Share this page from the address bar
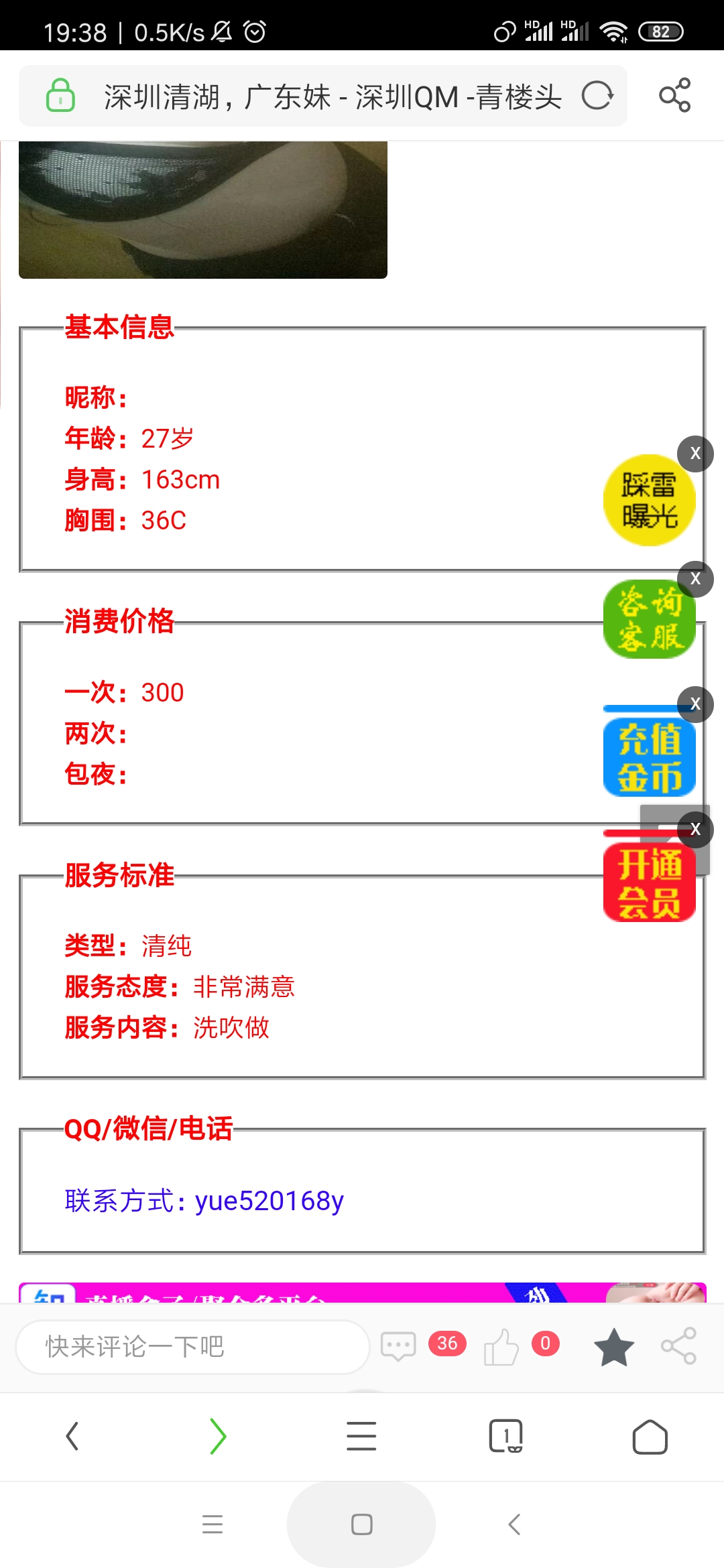Screen dimensions: 724x1568 674,96
